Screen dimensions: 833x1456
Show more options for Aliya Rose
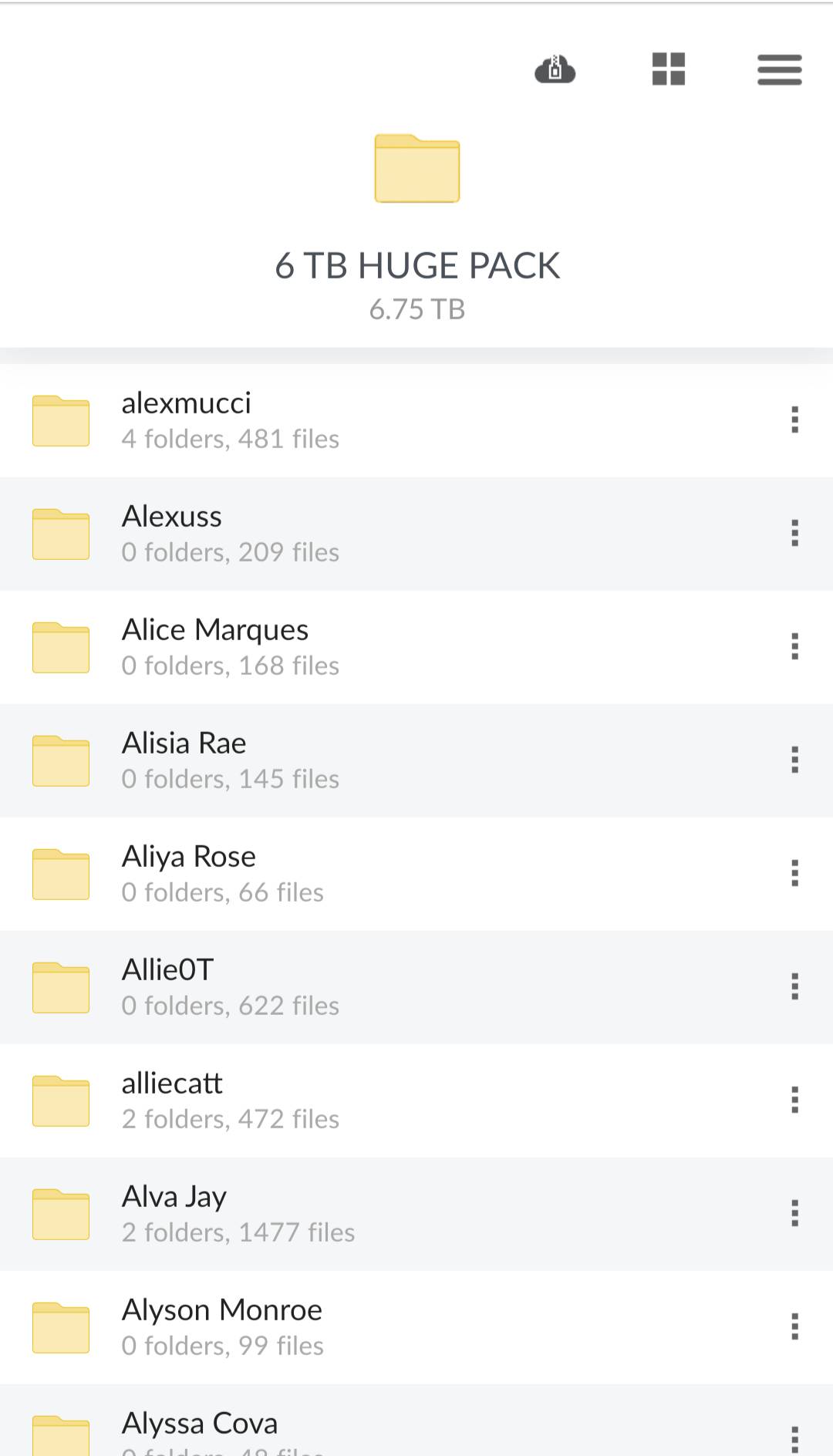[794, 874]
